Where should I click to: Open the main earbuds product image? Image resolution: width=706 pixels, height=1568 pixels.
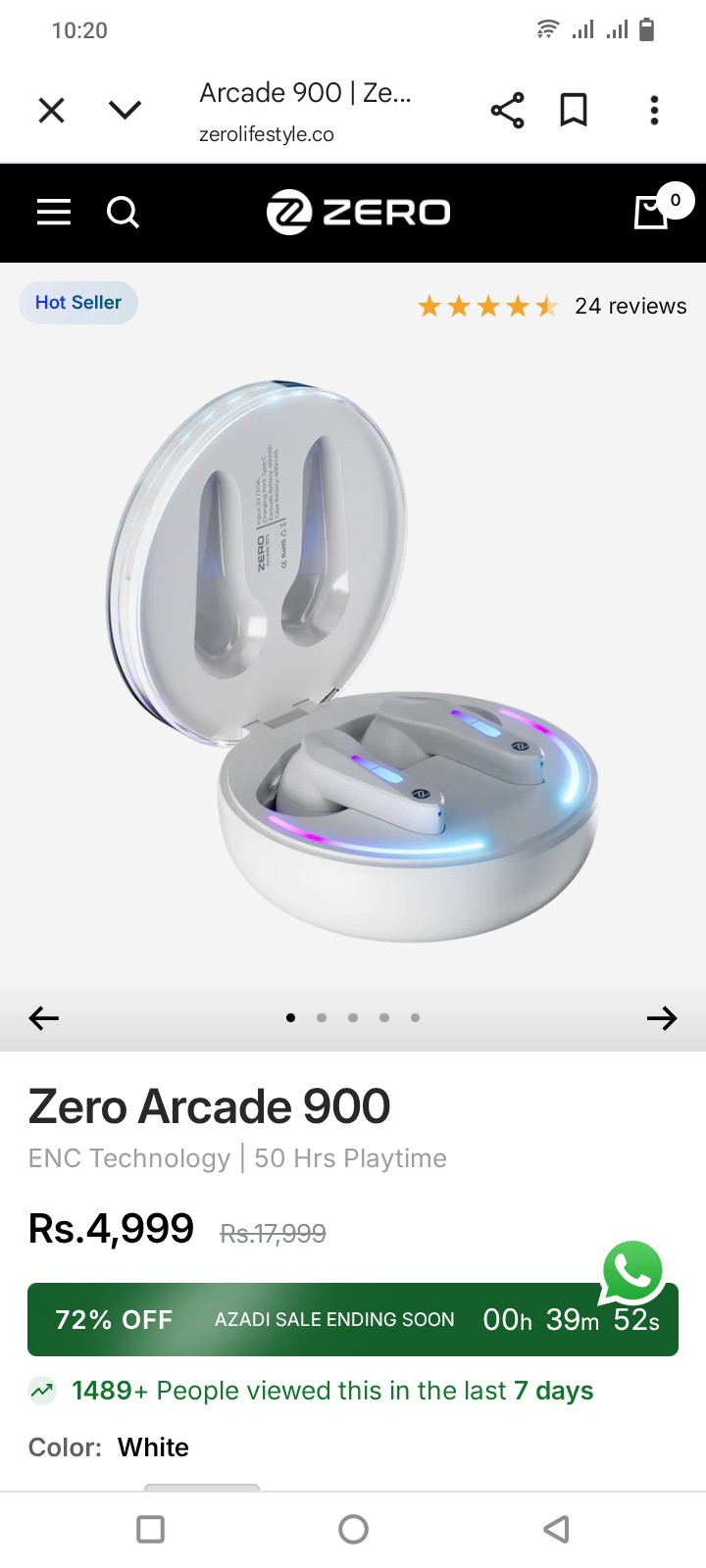(x=353, y=657)
